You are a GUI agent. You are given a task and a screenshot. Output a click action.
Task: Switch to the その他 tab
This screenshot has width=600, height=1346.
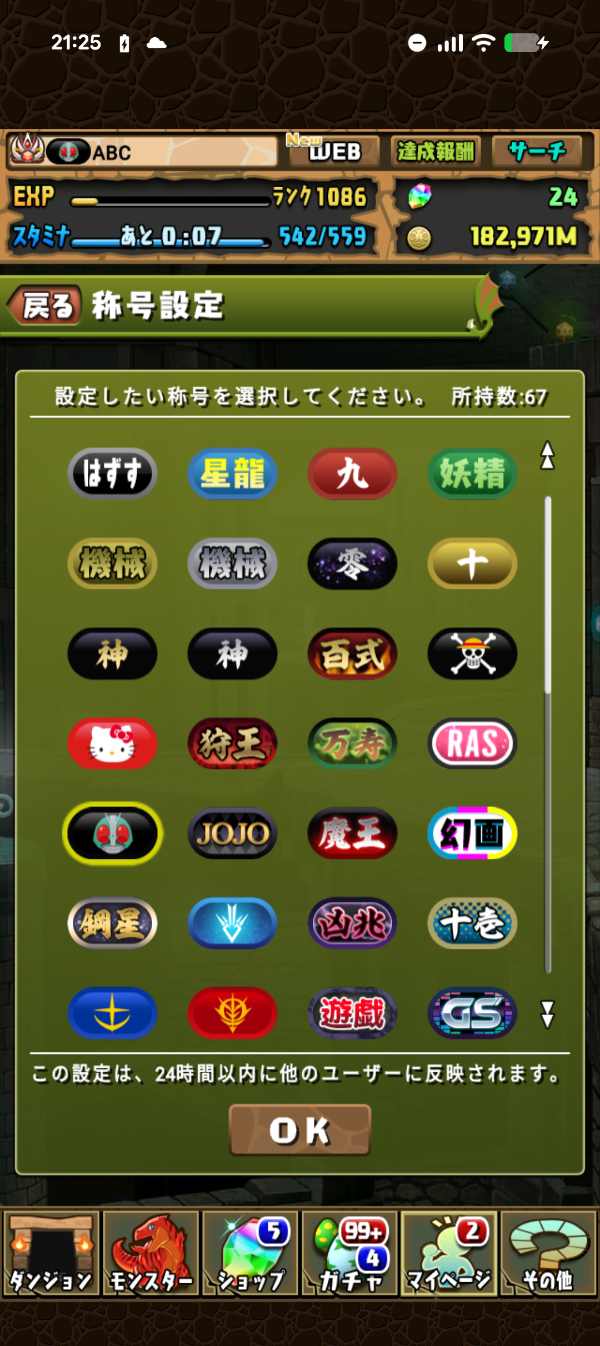pos(549,1254)
